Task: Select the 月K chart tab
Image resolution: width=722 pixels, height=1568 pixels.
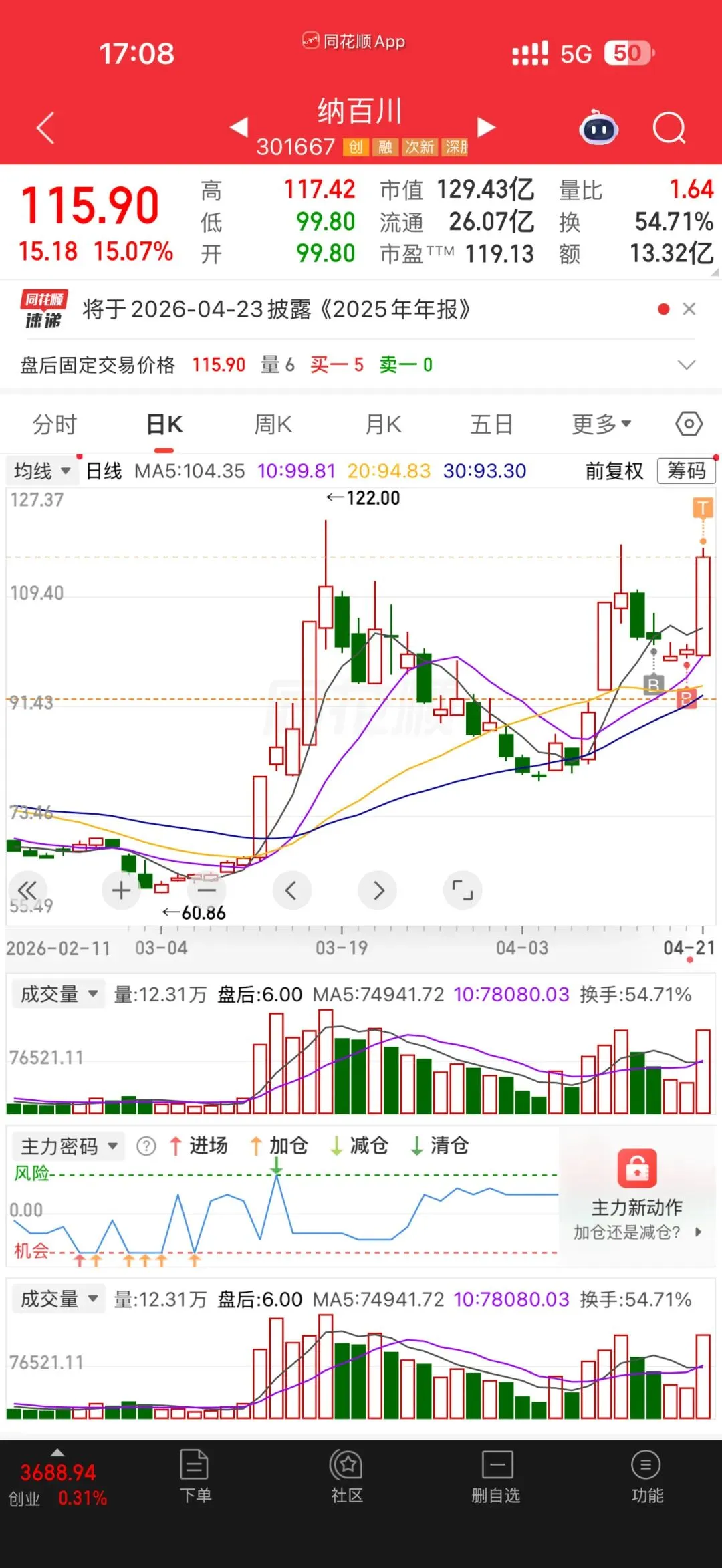Action: pyautogui.click(x=383, y=424)
